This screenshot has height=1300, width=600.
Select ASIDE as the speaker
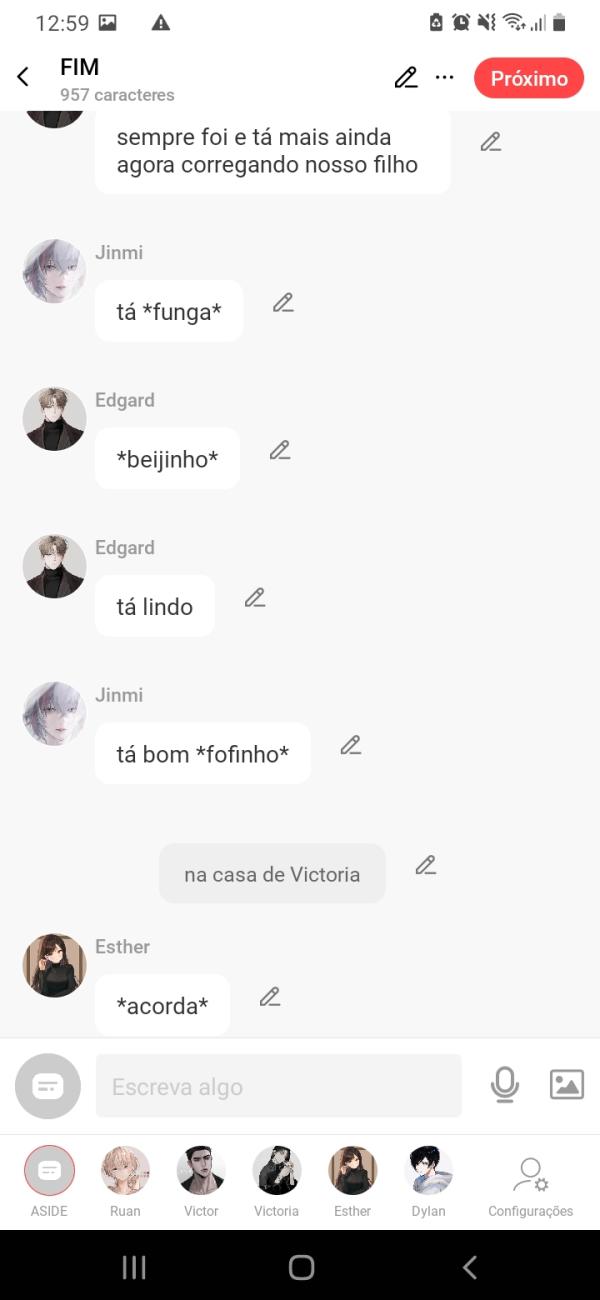(x=49, y=1180)
